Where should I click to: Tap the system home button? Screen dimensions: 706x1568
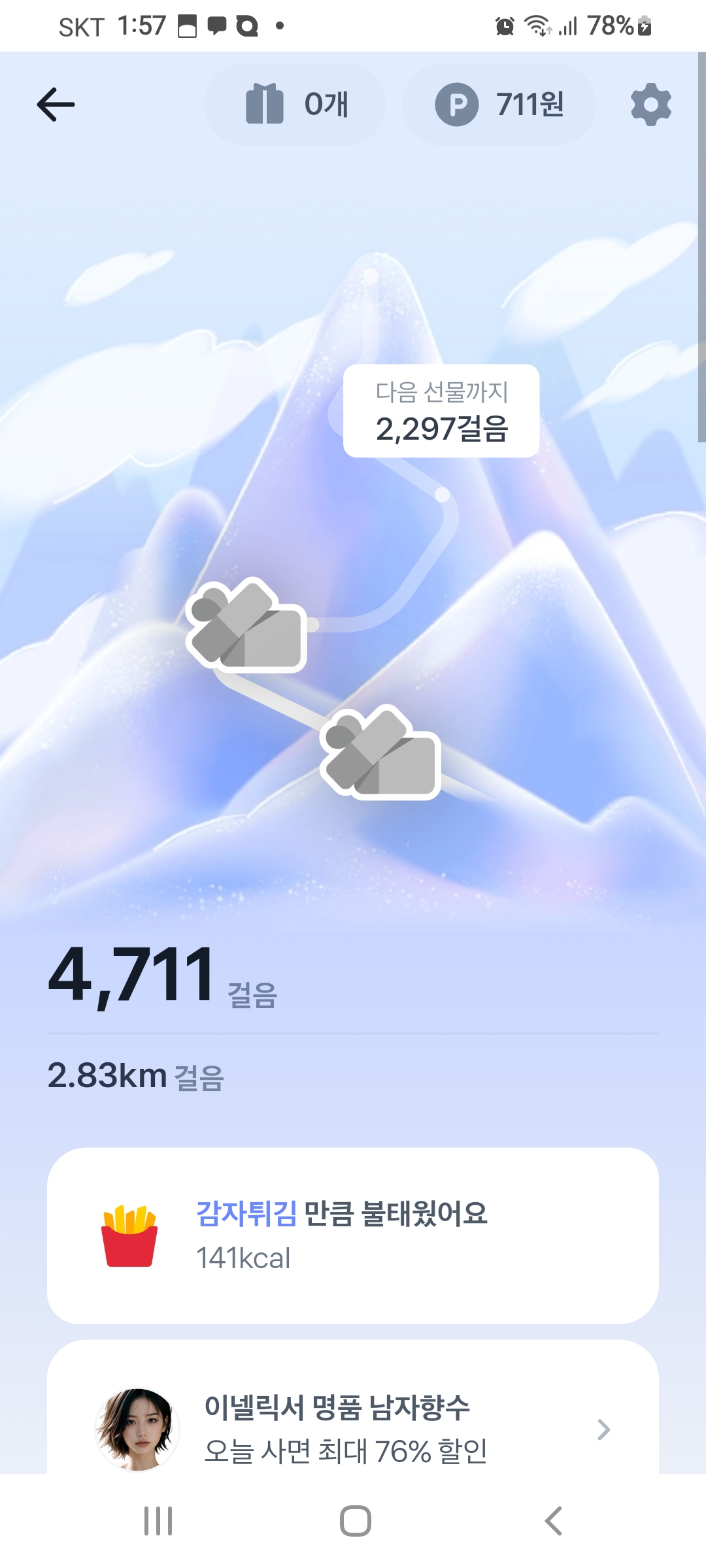coord(355,1521)
